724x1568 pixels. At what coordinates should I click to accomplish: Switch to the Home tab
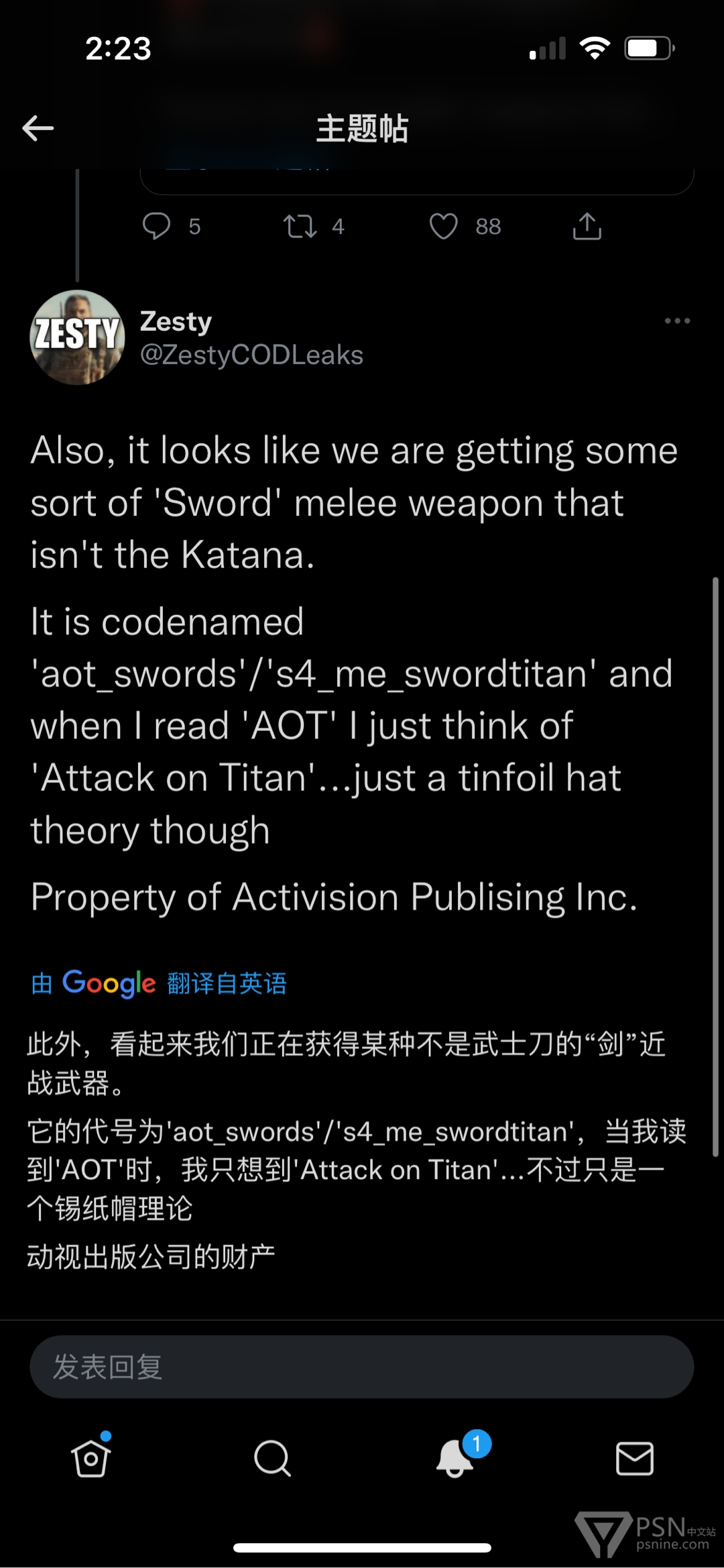[x=91, y=1458]
